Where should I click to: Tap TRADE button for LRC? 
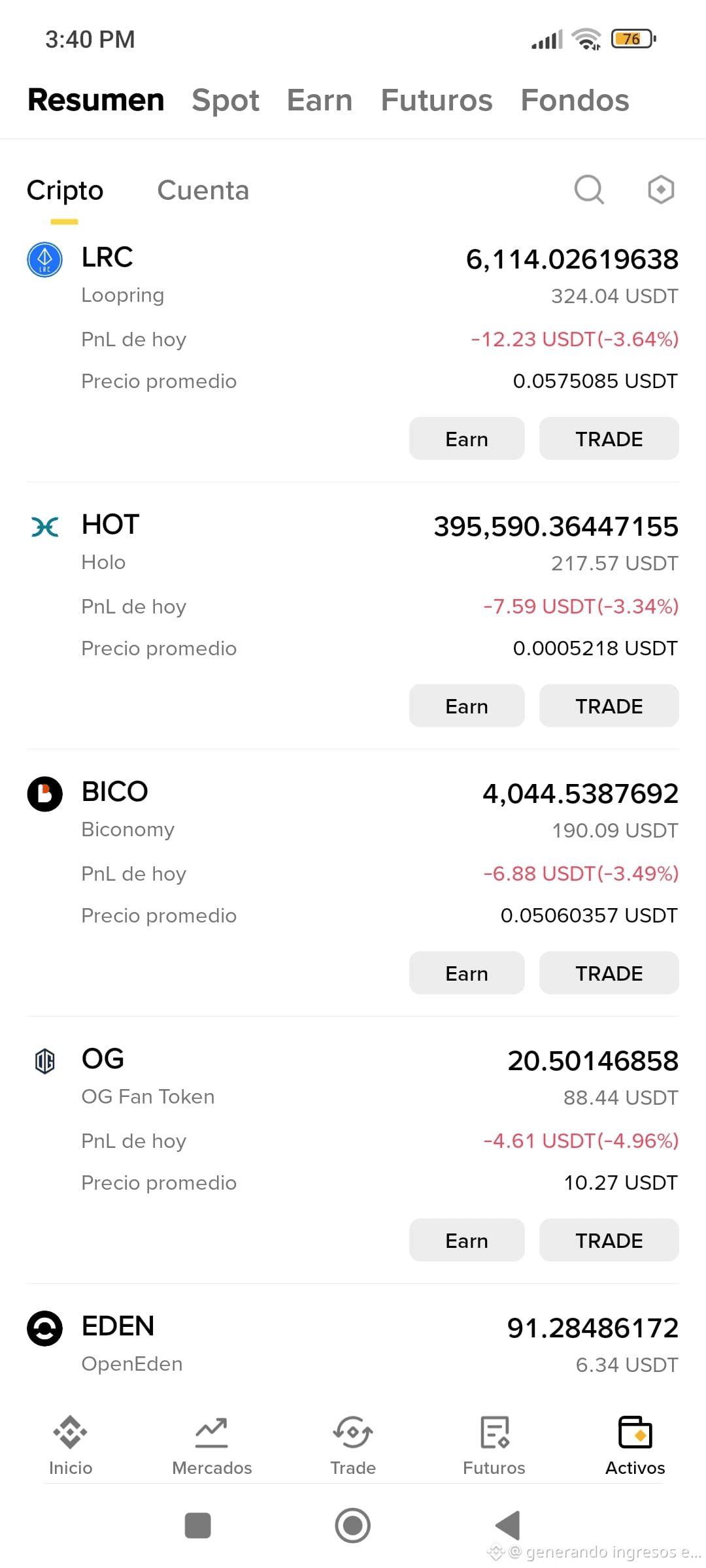tap(609, 438)
